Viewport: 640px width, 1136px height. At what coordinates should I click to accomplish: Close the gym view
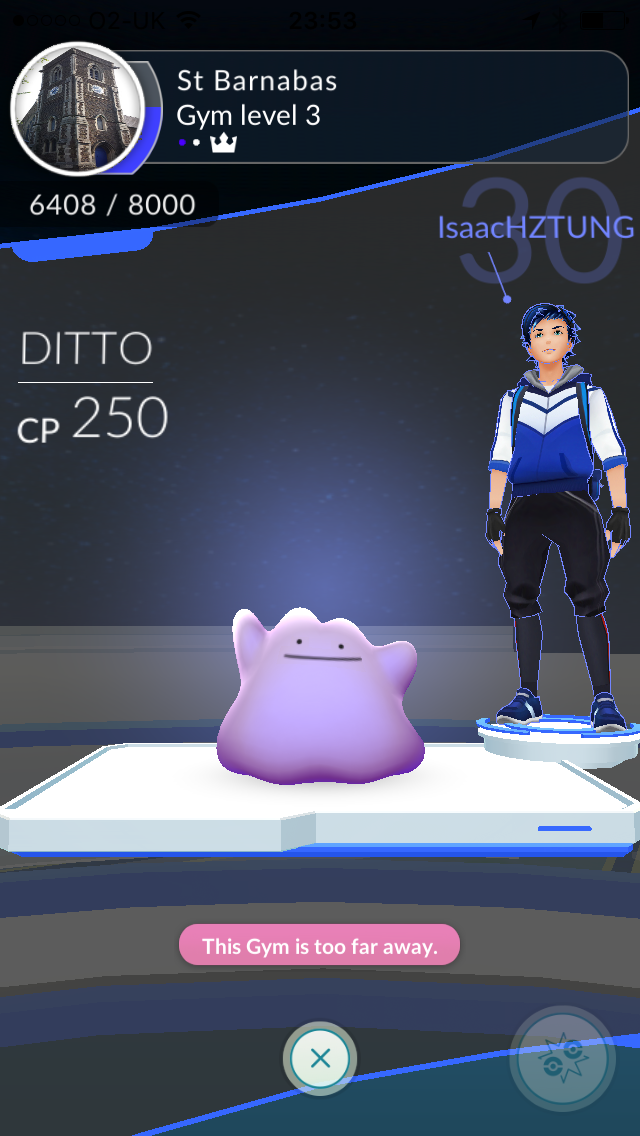point(320,1058)
